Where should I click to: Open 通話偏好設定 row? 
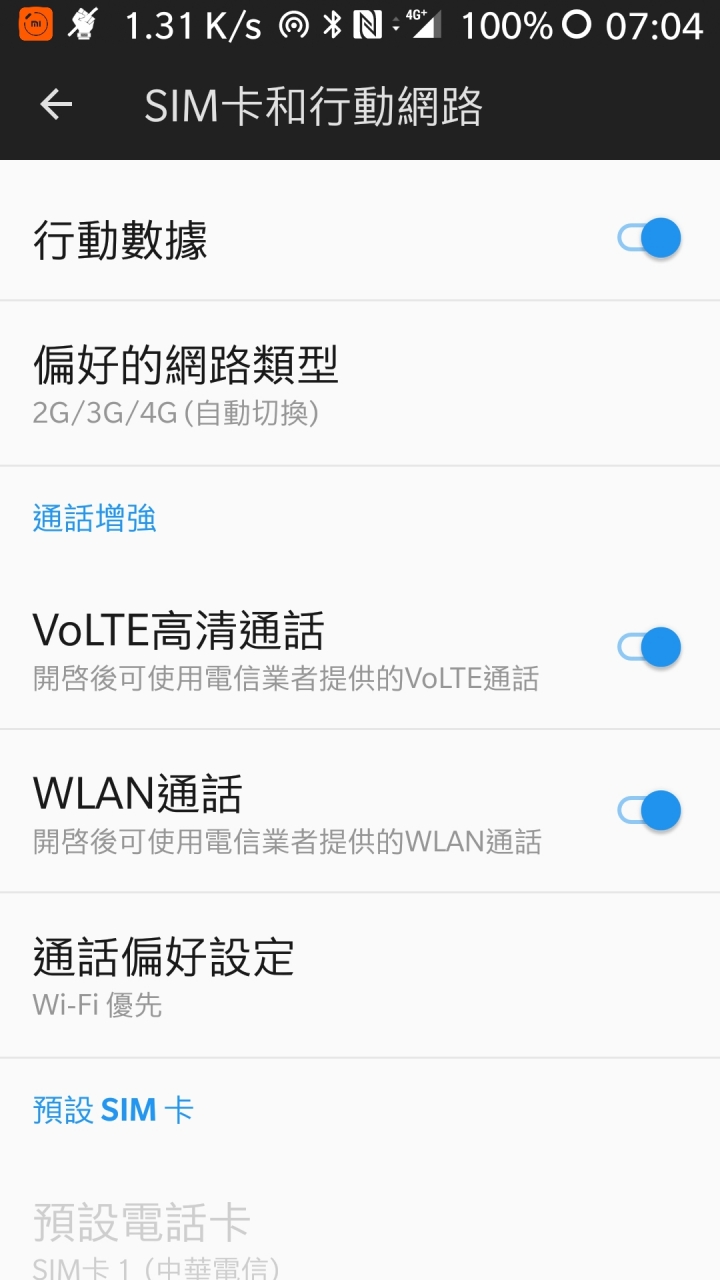pos(360,975)
